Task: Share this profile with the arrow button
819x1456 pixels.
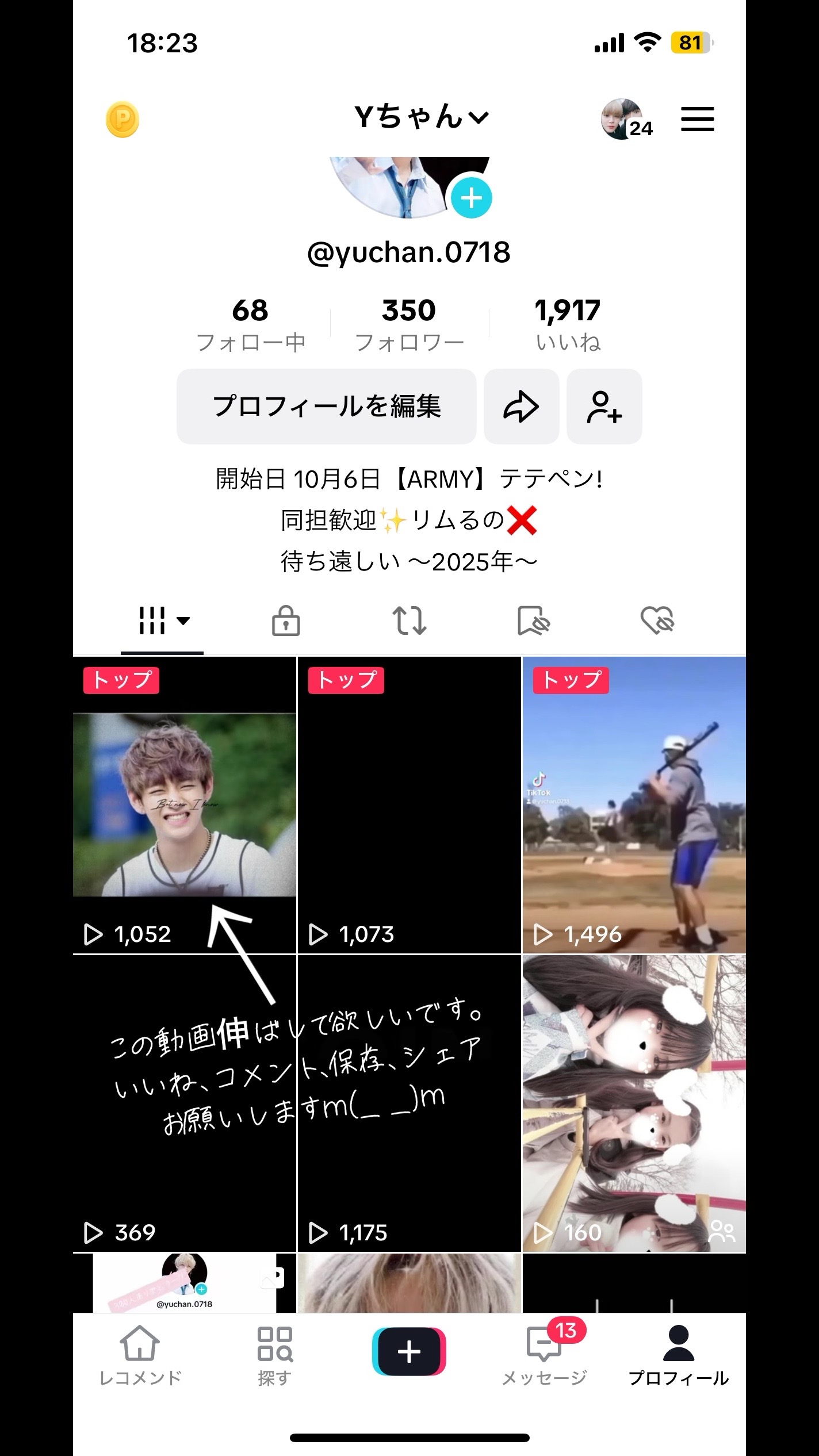Action: pos(521,406)
